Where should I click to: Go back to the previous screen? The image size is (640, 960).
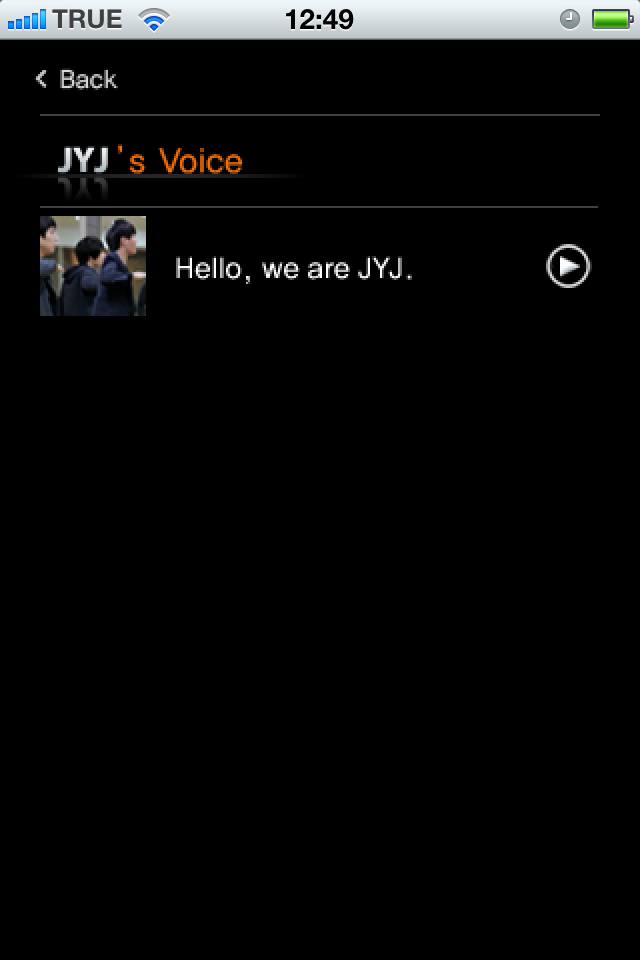pos(76,80)
